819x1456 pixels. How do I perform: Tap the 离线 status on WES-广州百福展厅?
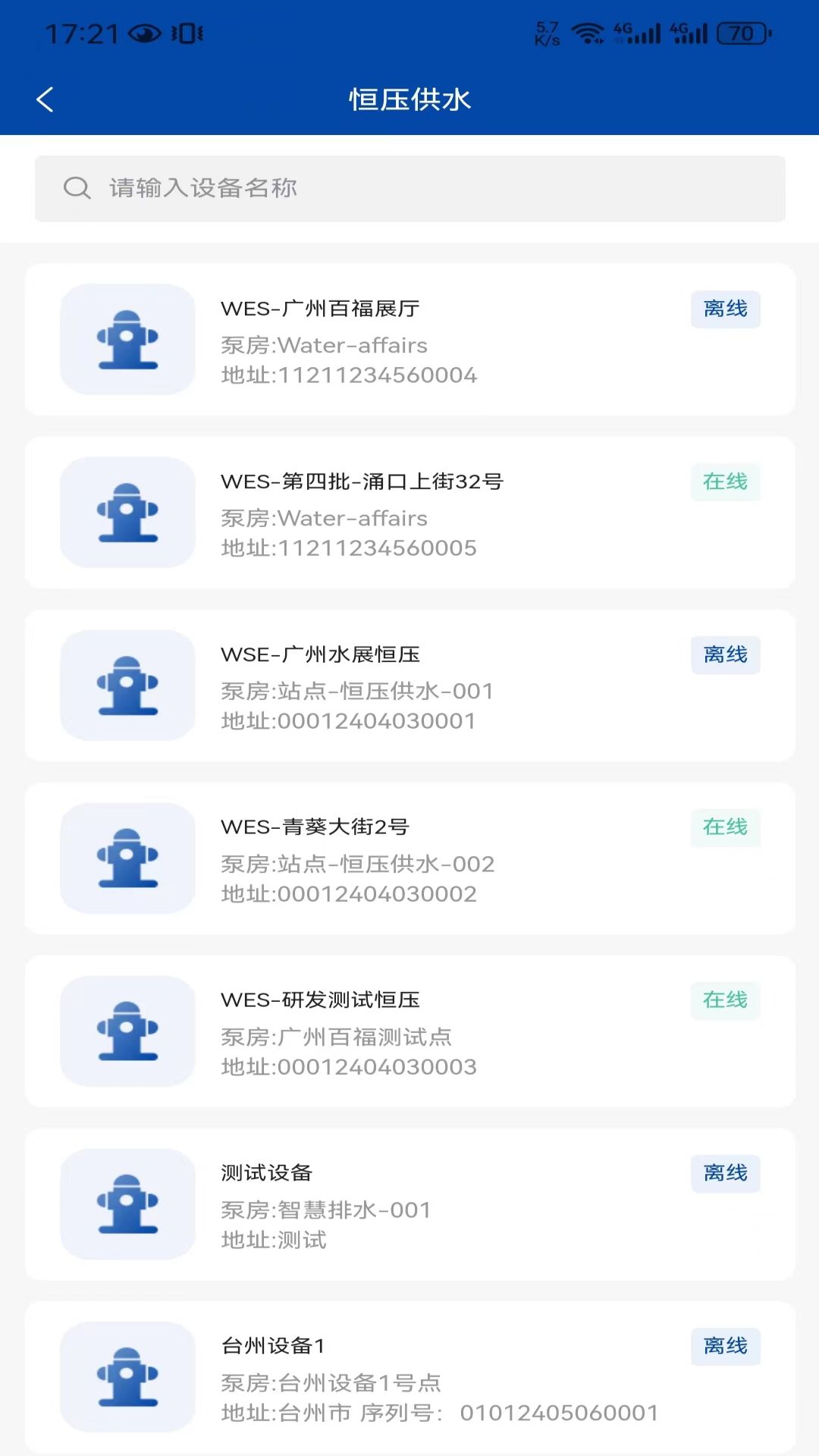725,309
